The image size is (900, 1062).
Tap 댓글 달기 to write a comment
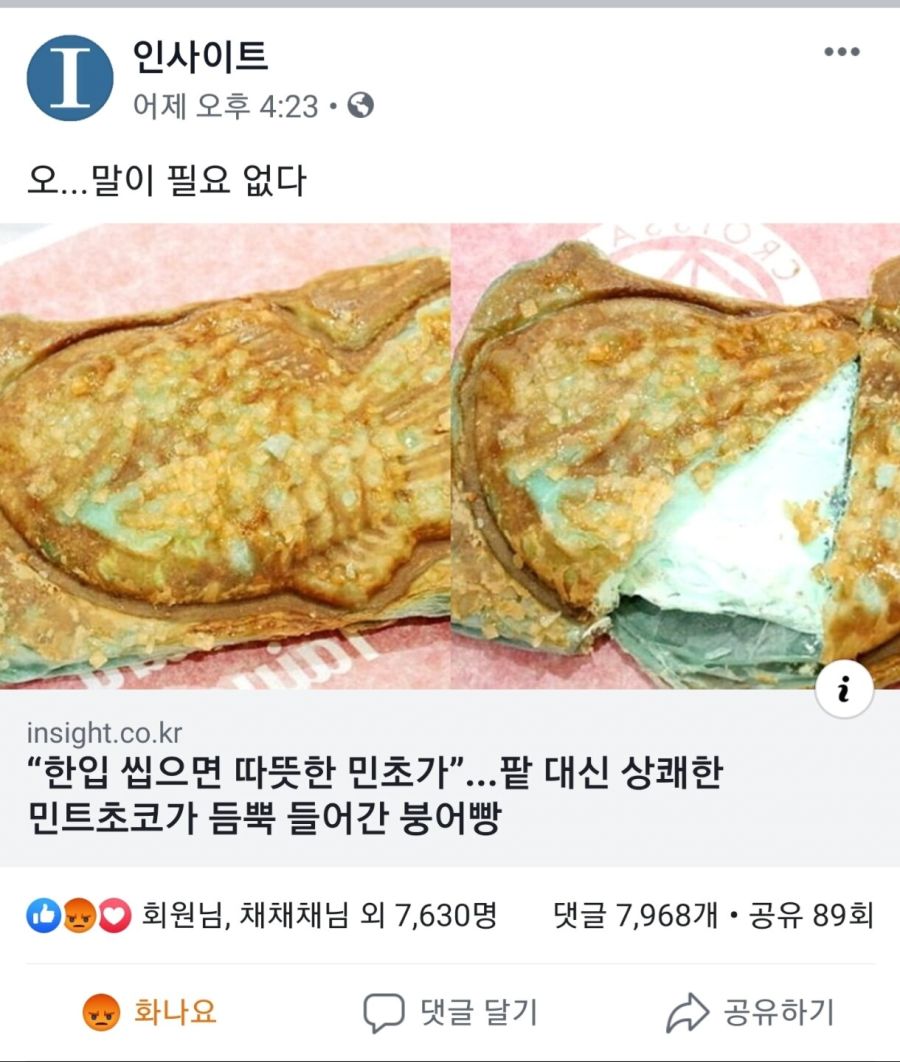[x=450, y=1011]
